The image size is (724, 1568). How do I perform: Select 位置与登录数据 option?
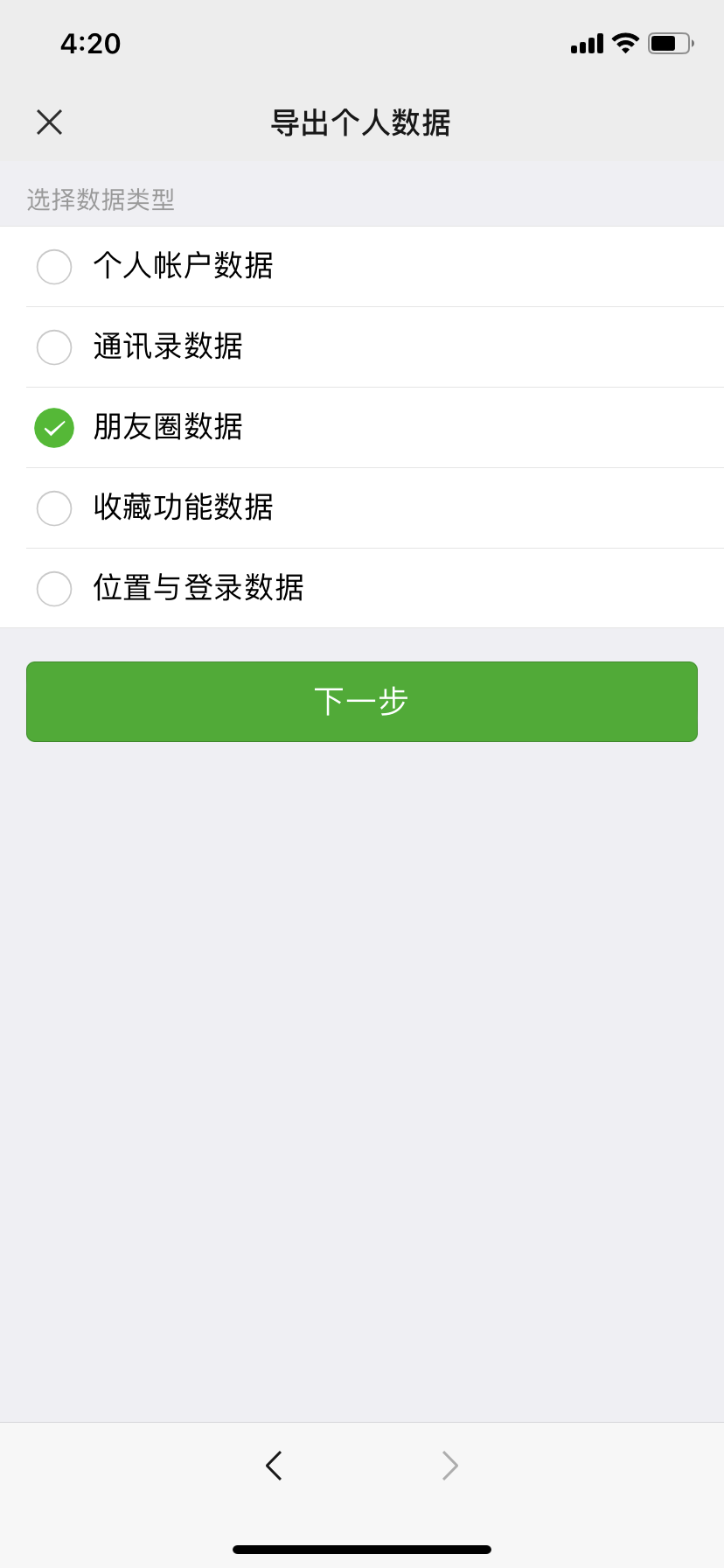pyautogui.click(x=54, y=589)
